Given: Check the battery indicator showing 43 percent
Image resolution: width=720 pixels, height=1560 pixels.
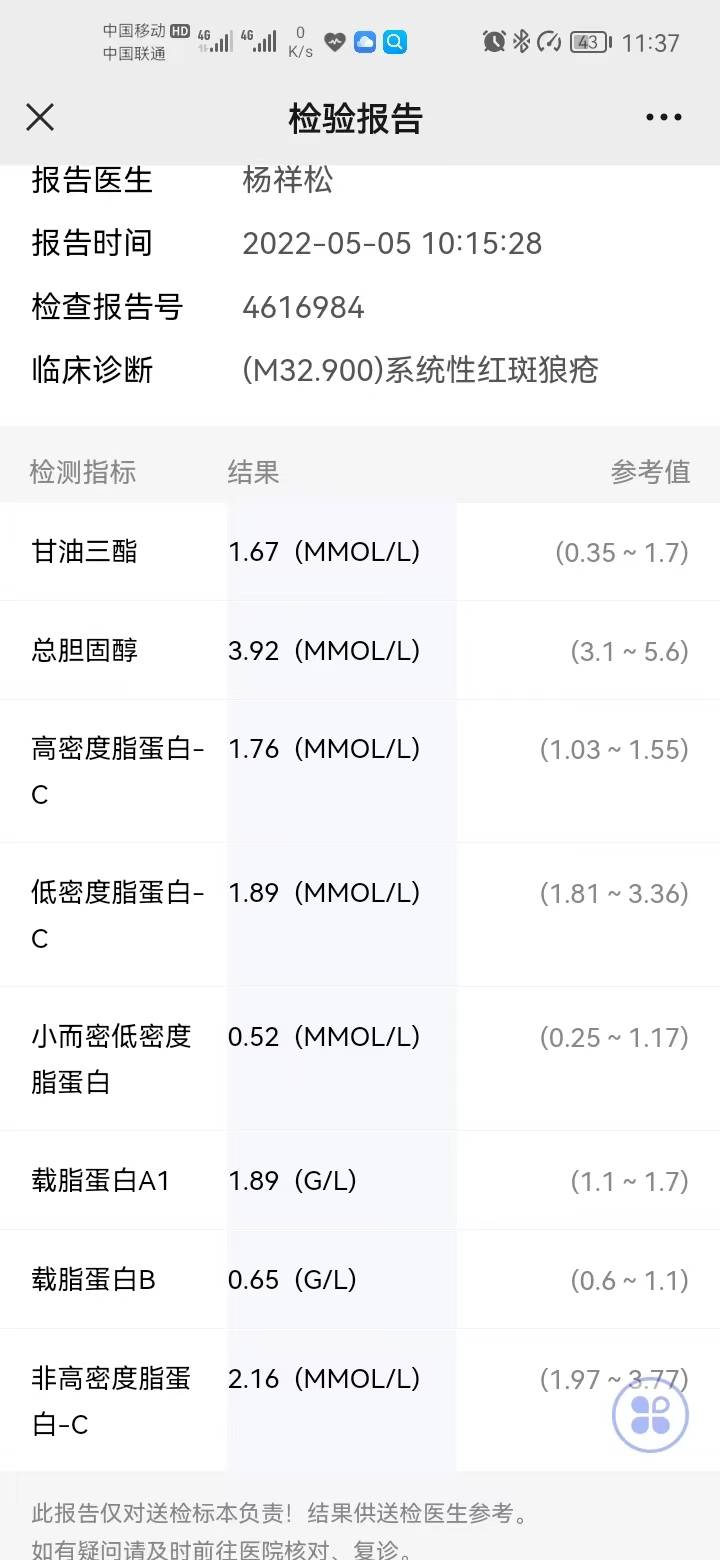Looking at the screenshot, I should click(588, 43).
